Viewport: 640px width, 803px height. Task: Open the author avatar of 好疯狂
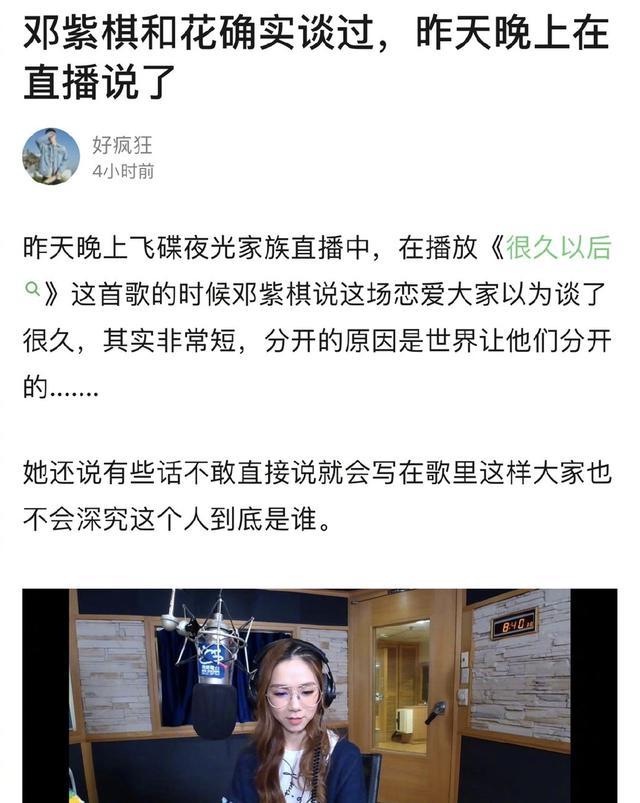click(x=51, y=156)
